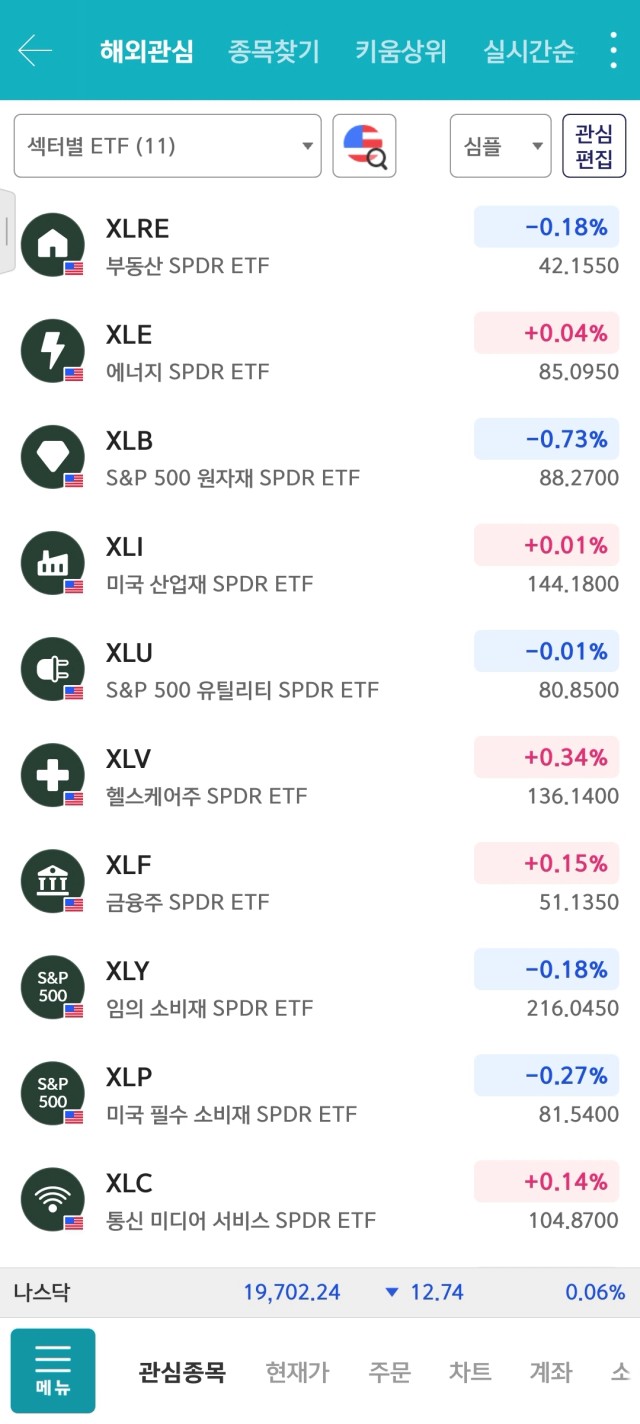Open the 실시간순 tab
Screen dimensions: 640x1424
point(529,51)
